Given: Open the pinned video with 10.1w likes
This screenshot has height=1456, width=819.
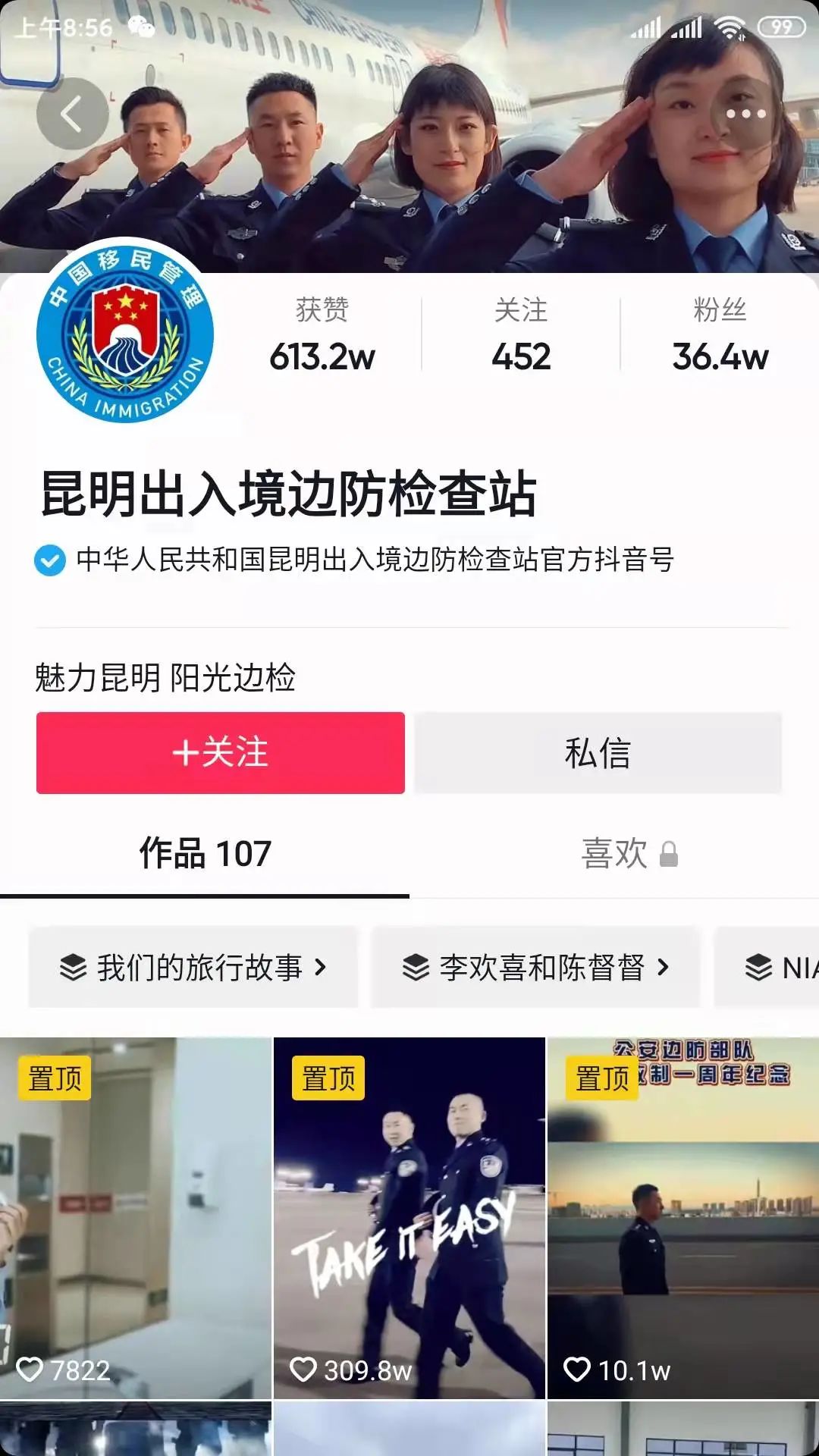Looking at the screenshot, I should 683,1218.
